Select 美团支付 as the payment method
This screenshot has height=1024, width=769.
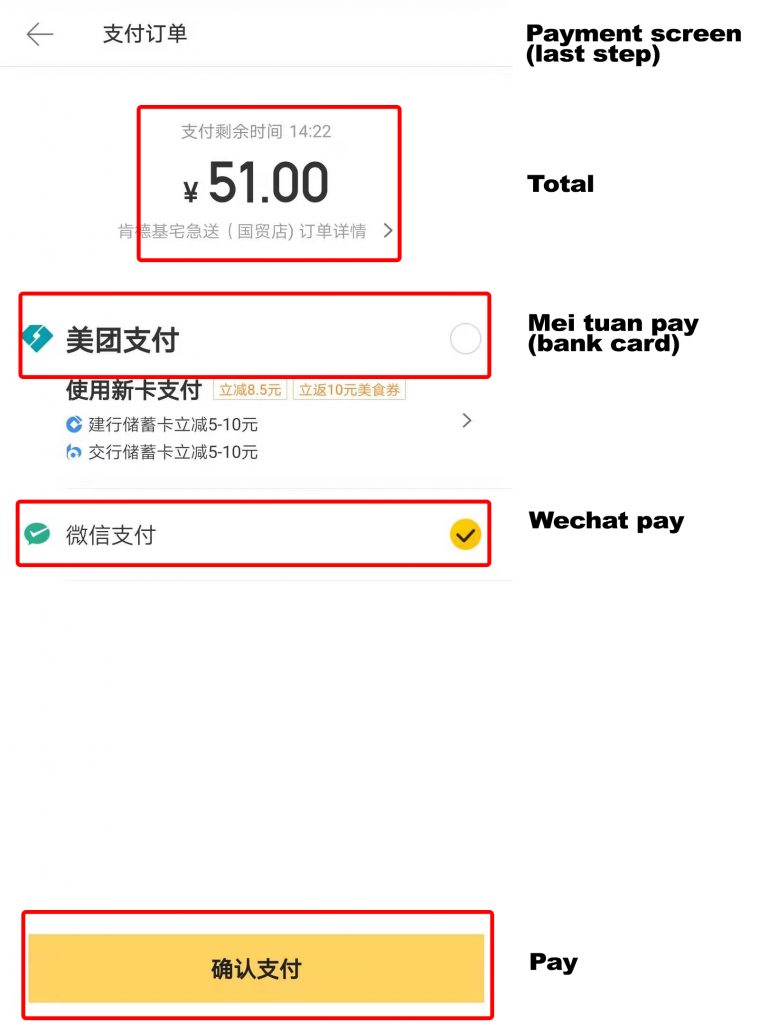[465, 339]
